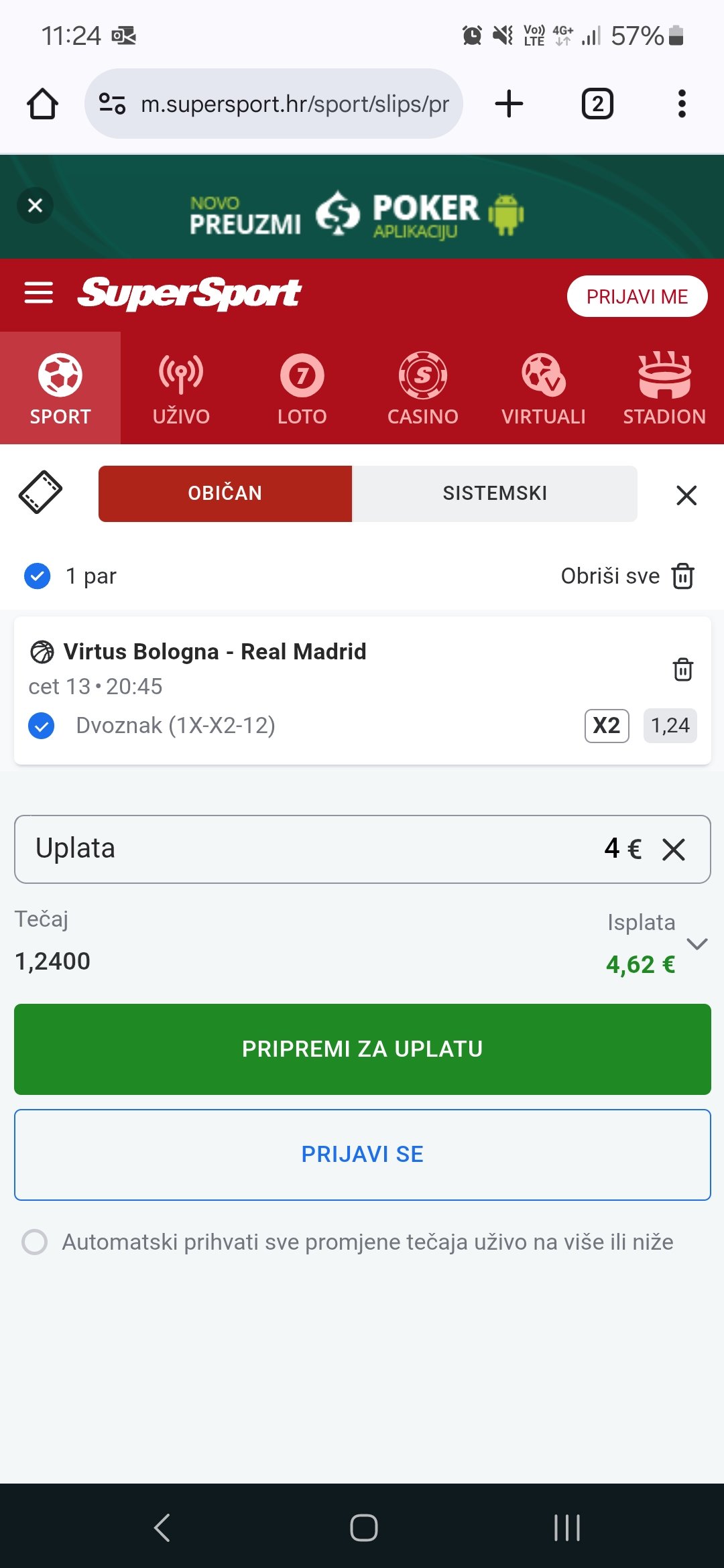This screenshot has height=1568, width=724.
Task: Tap PRIPREMI ZA UPLATU to prepare the slip
Action: click(362, 1049)
